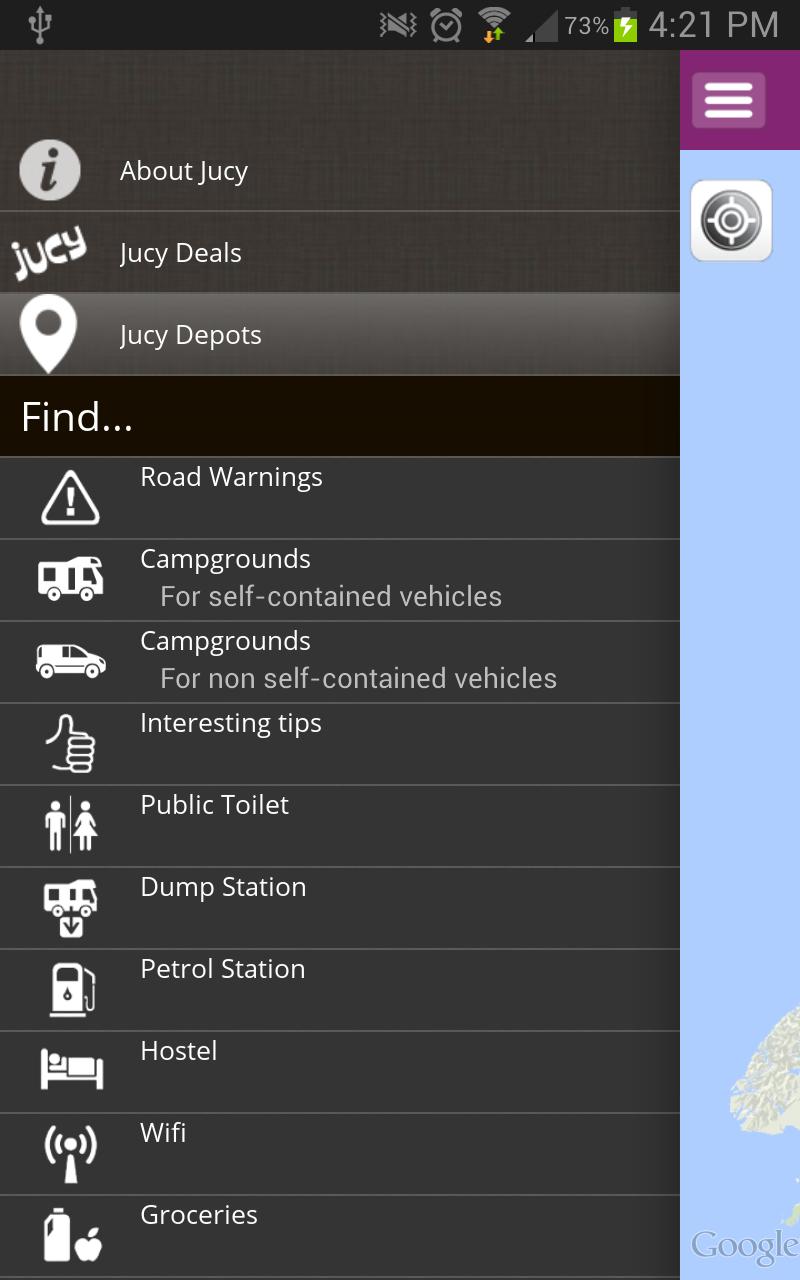This screenshot has height=1280, width=800.
Task: Show campgrounds for non self-contained vehicles
Action: pyautogui.click(x=339, y=662)
